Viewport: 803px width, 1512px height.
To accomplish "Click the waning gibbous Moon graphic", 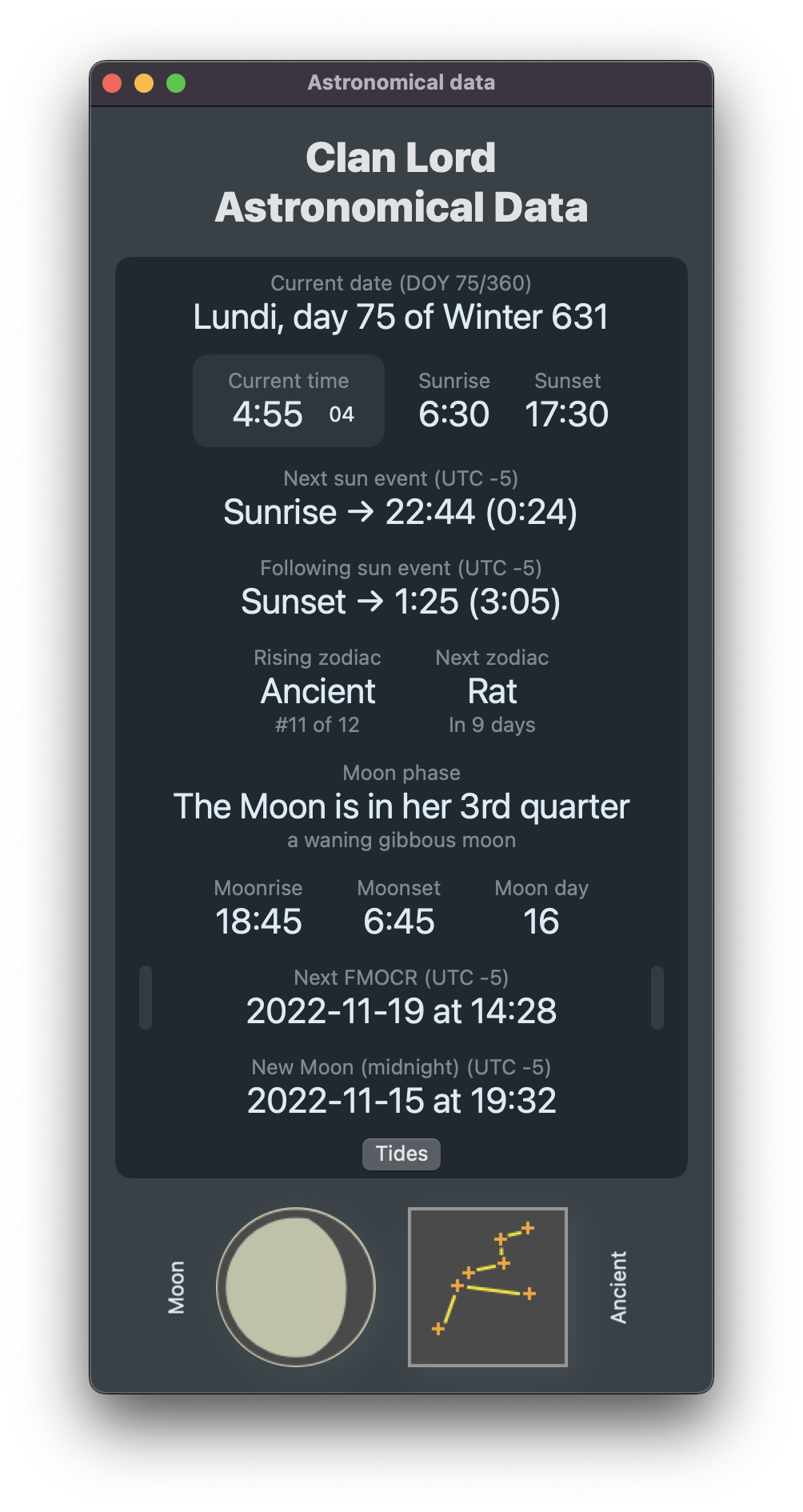I will (298, 1286).
